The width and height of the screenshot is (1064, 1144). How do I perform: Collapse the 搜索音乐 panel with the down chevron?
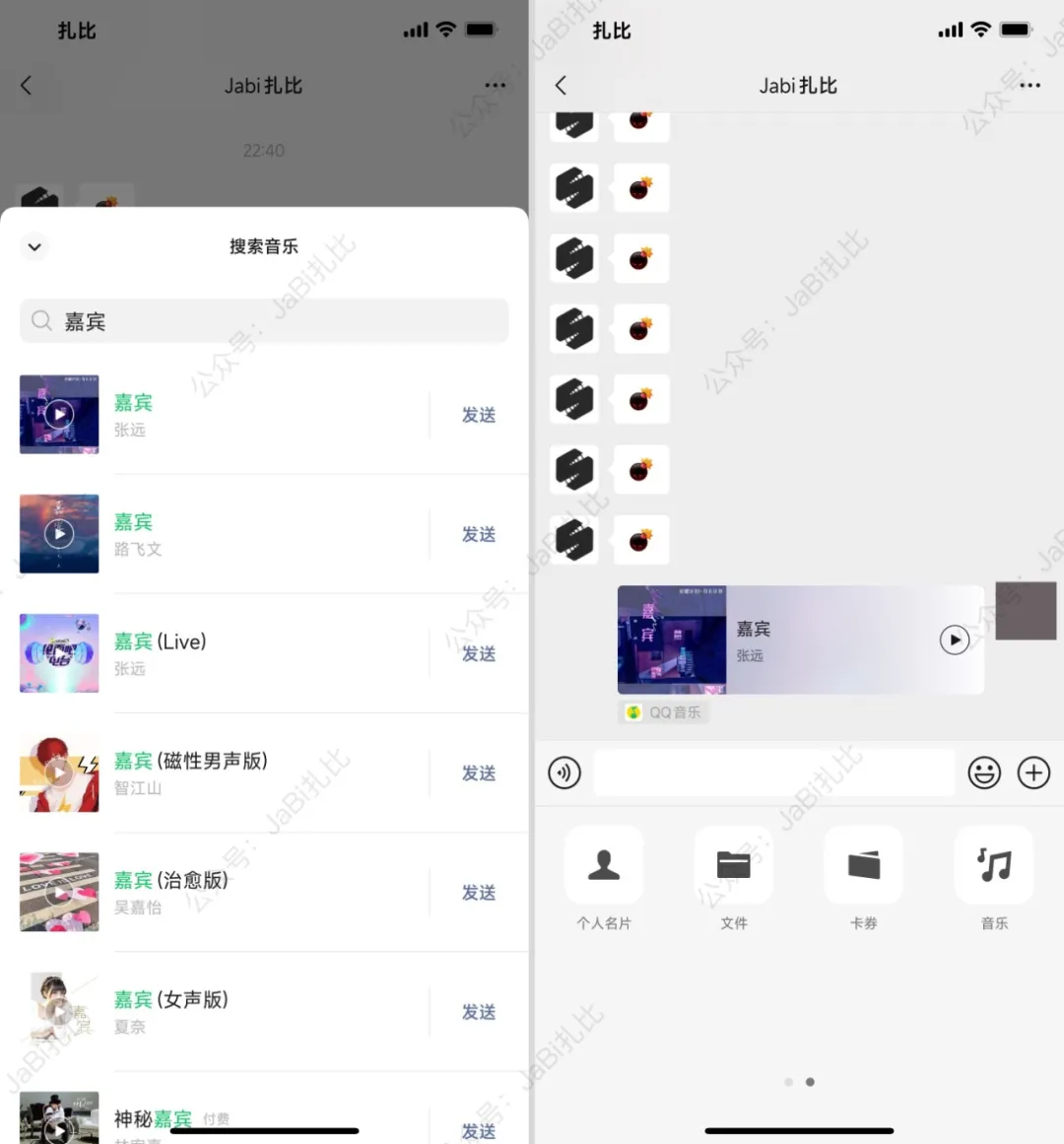[x=34, y=246]
